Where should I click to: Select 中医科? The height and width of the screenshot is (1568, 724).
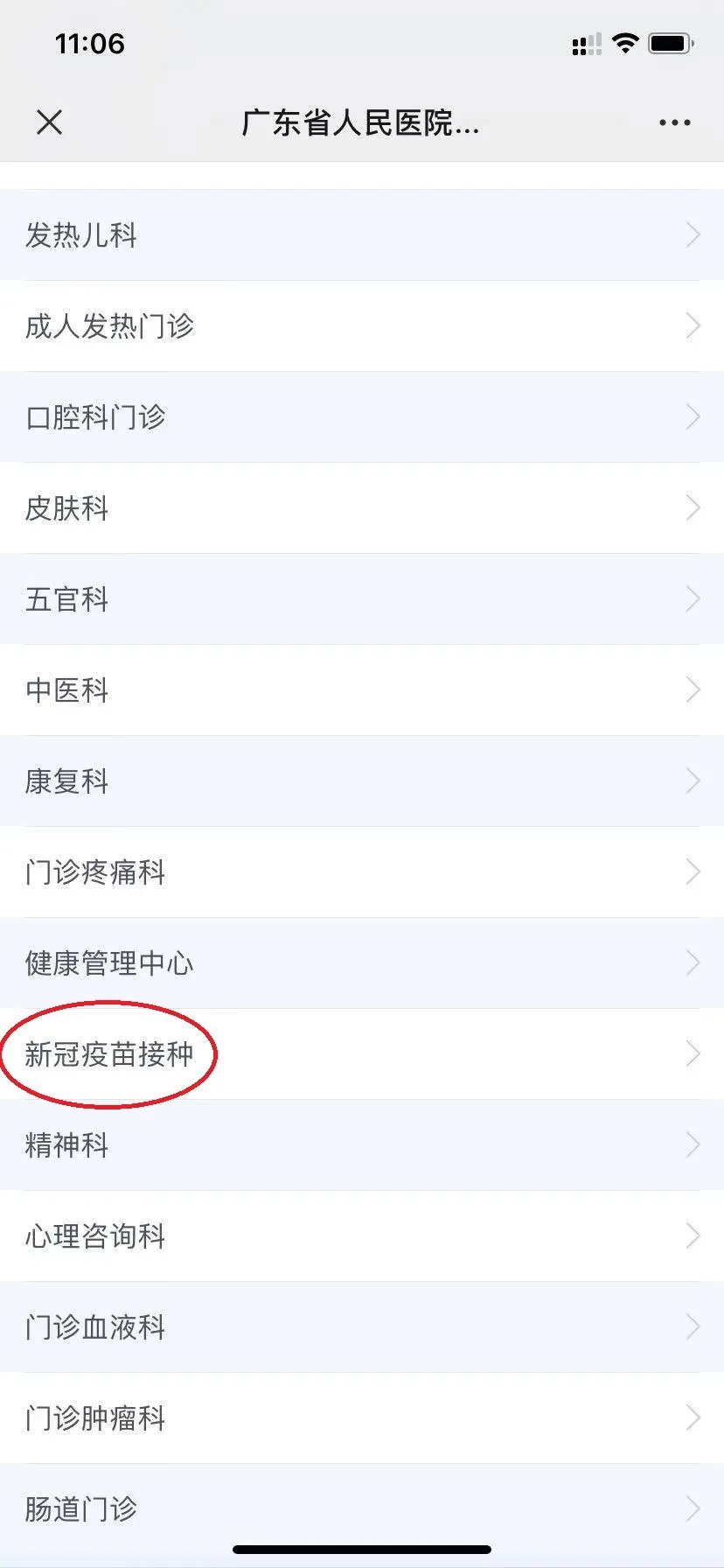tap(362, 690)
